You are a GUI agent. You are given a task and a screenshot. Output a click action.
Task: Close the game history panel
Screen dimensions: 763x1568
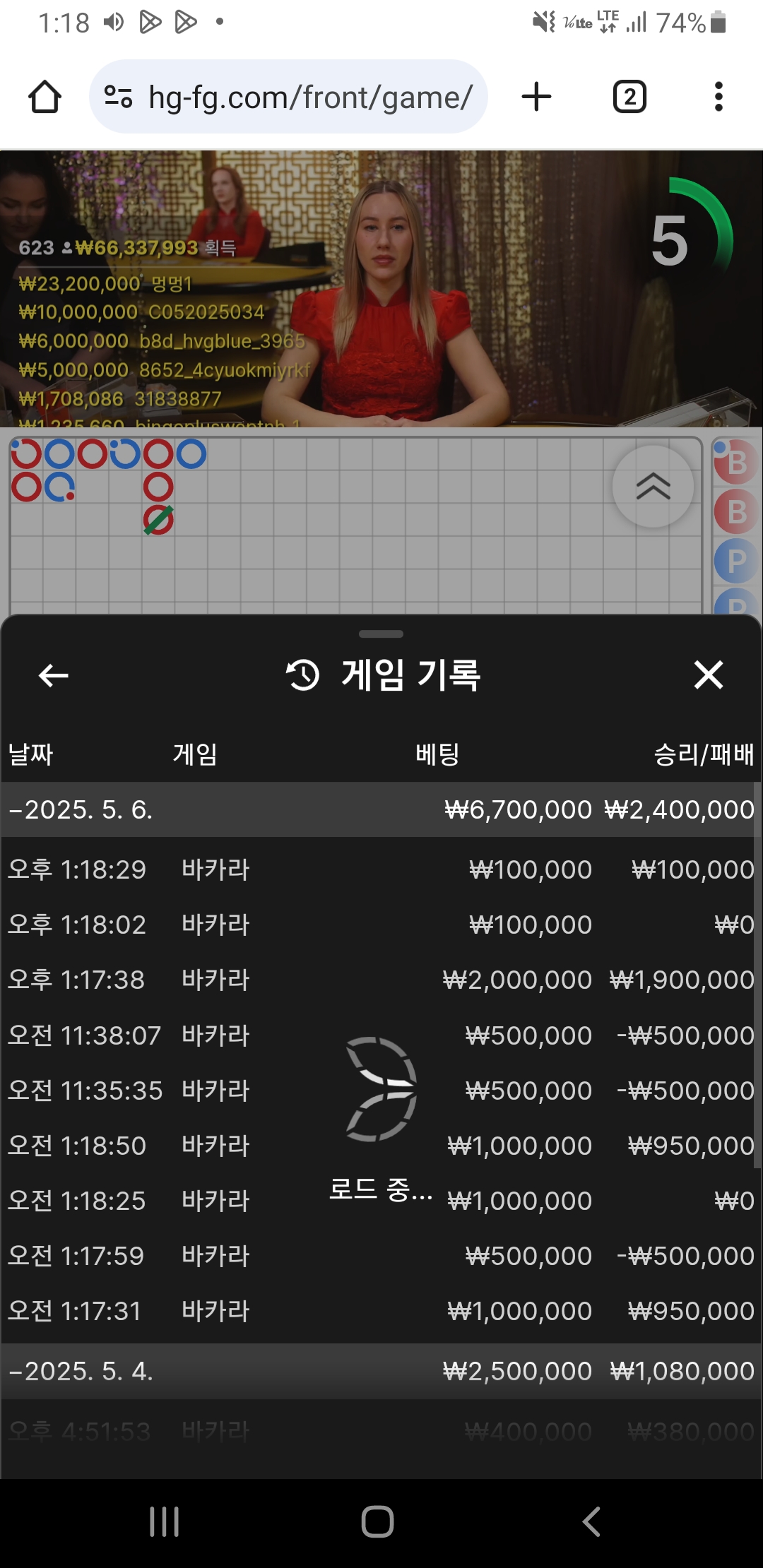(x=709, y=675)
